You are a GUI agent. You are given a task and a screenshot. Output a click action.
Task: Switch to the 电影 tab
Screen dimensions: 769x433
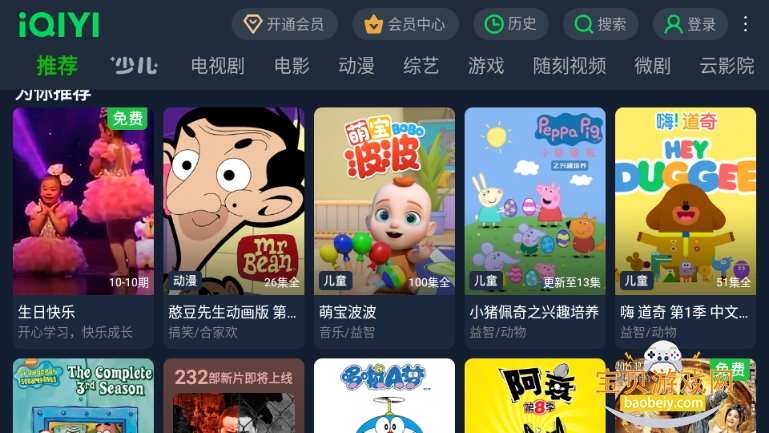[x=292, y=66]
